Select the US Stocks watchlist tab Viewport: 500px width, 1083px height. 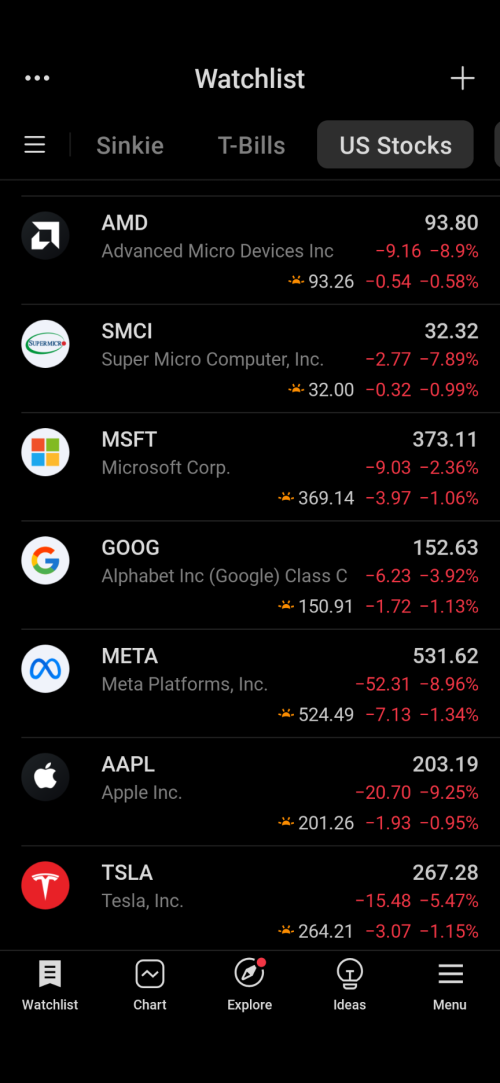[x=395, y=145]
